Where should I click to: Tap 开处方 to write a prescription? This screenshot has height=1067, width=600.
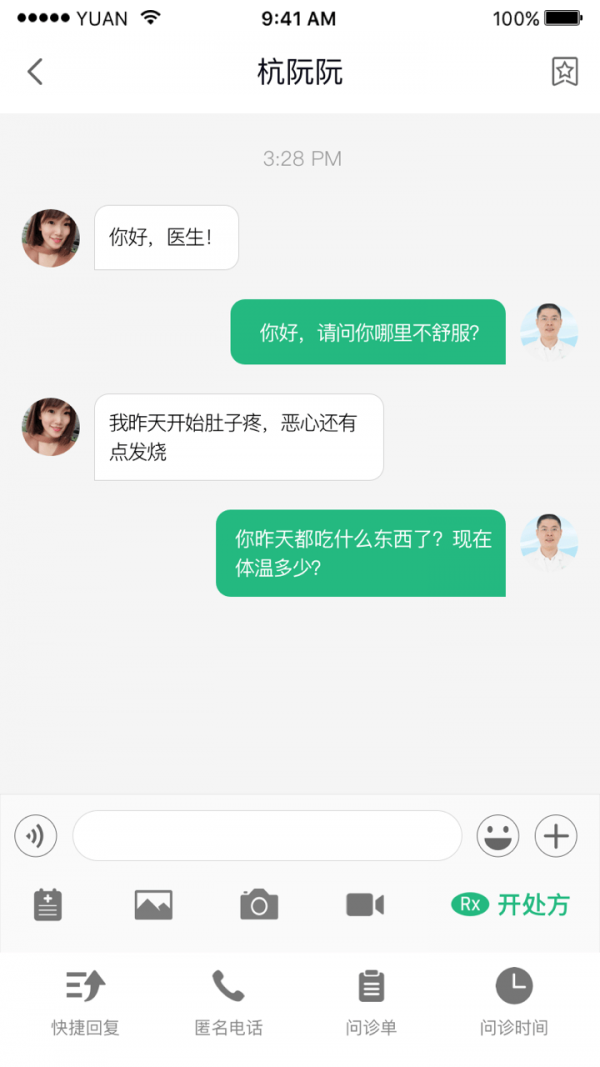point(510,905)
